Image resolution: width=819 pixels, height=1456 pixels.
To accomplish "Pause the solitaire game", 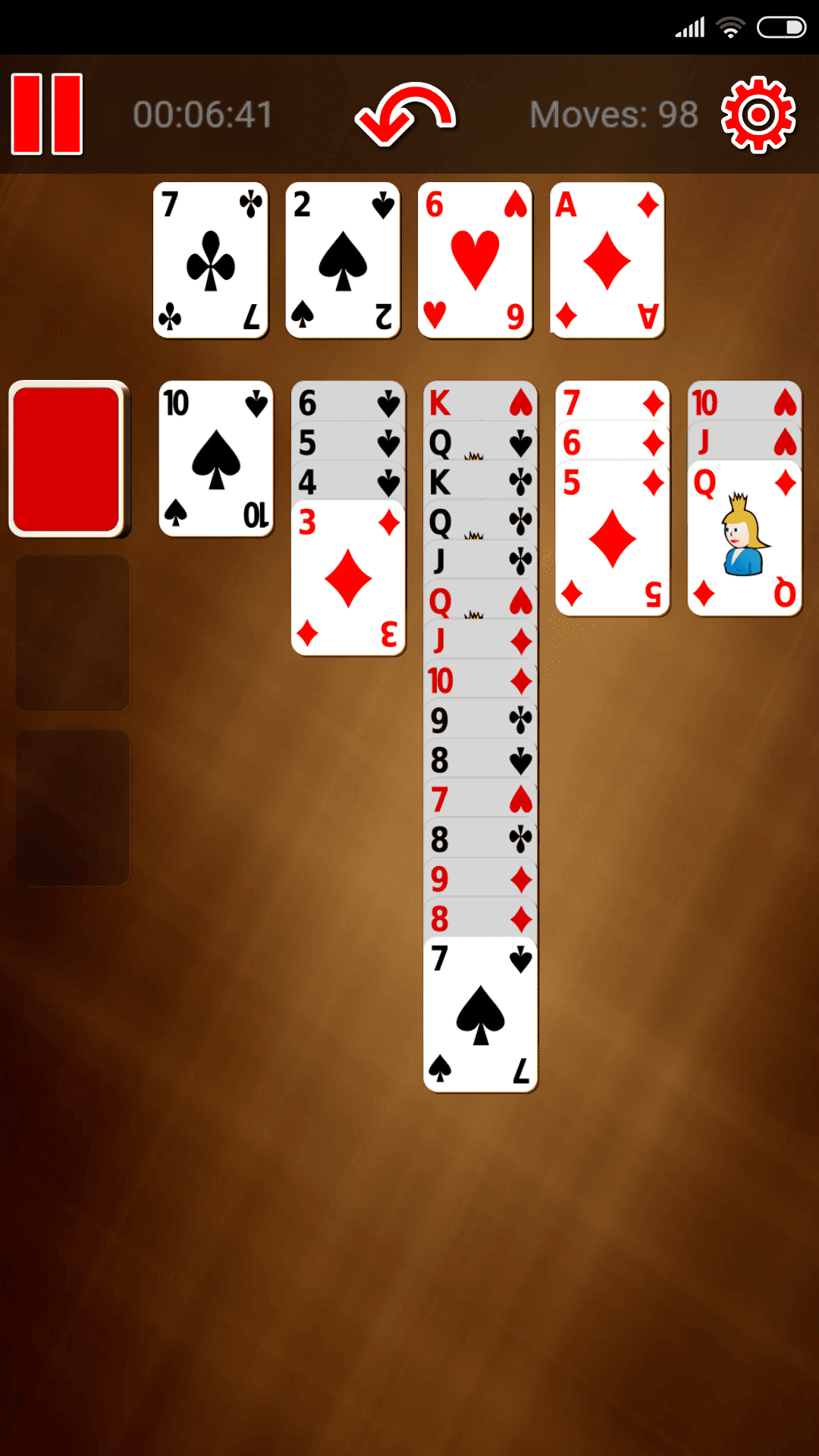I will [47, 115].
